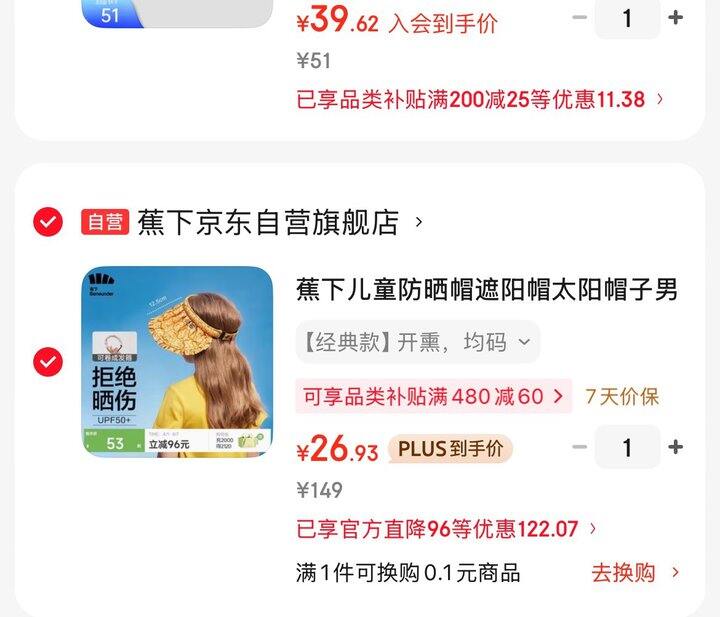View the 可享品类补贴满480减60 subsidy offer

click(x=433, y=396)
